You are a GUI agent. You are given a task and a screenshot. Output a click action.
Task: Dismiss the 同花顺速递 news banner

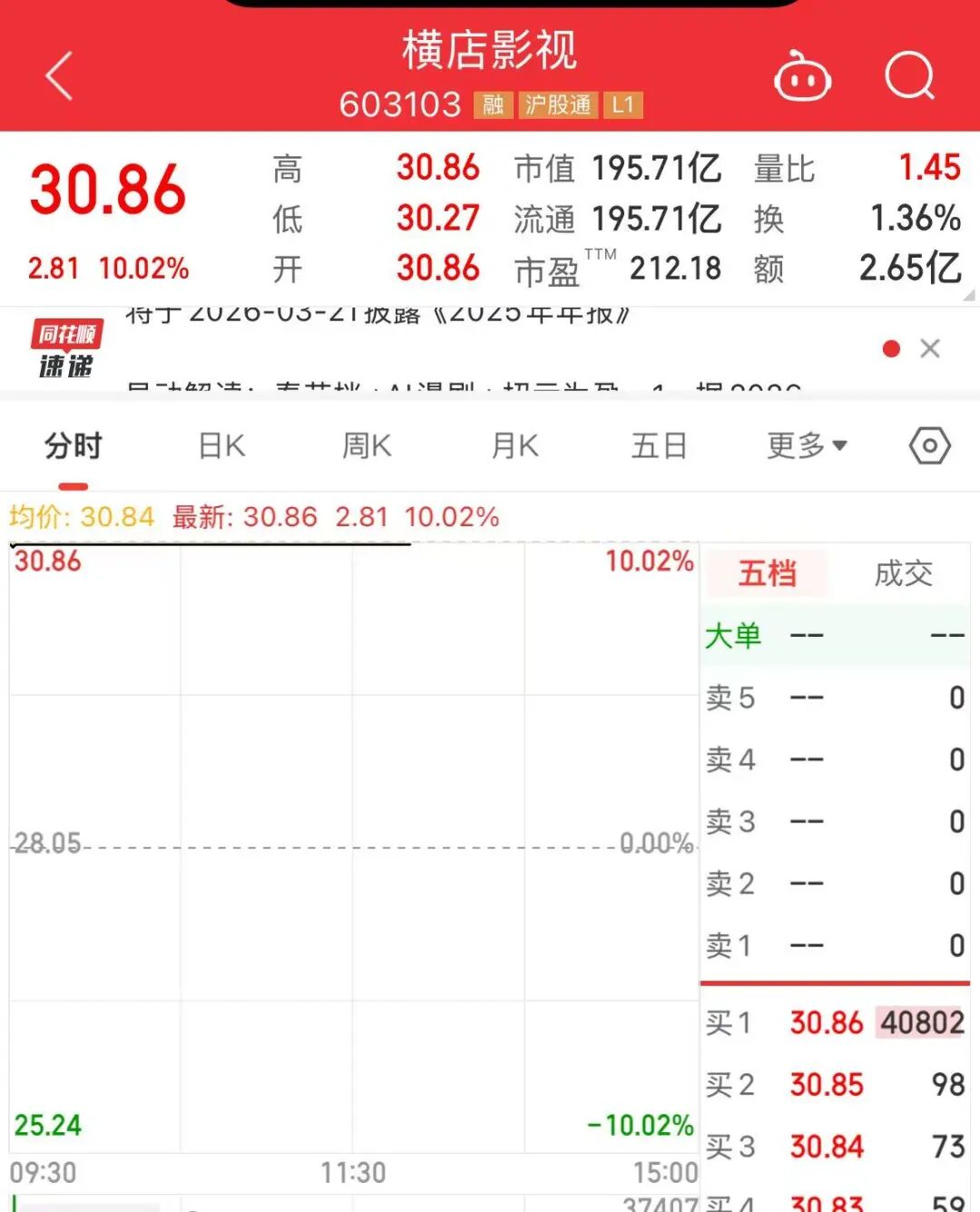pyautogui.click(x=930, y=348)
